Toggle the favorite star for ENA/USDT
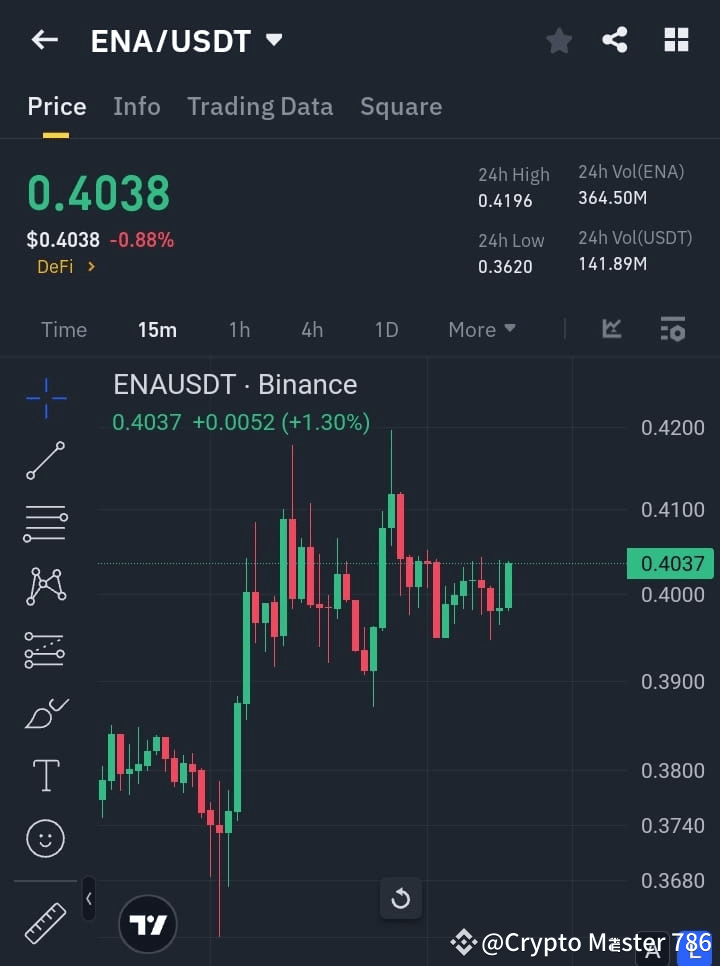 pyautogui.click(x=558, y=40)
